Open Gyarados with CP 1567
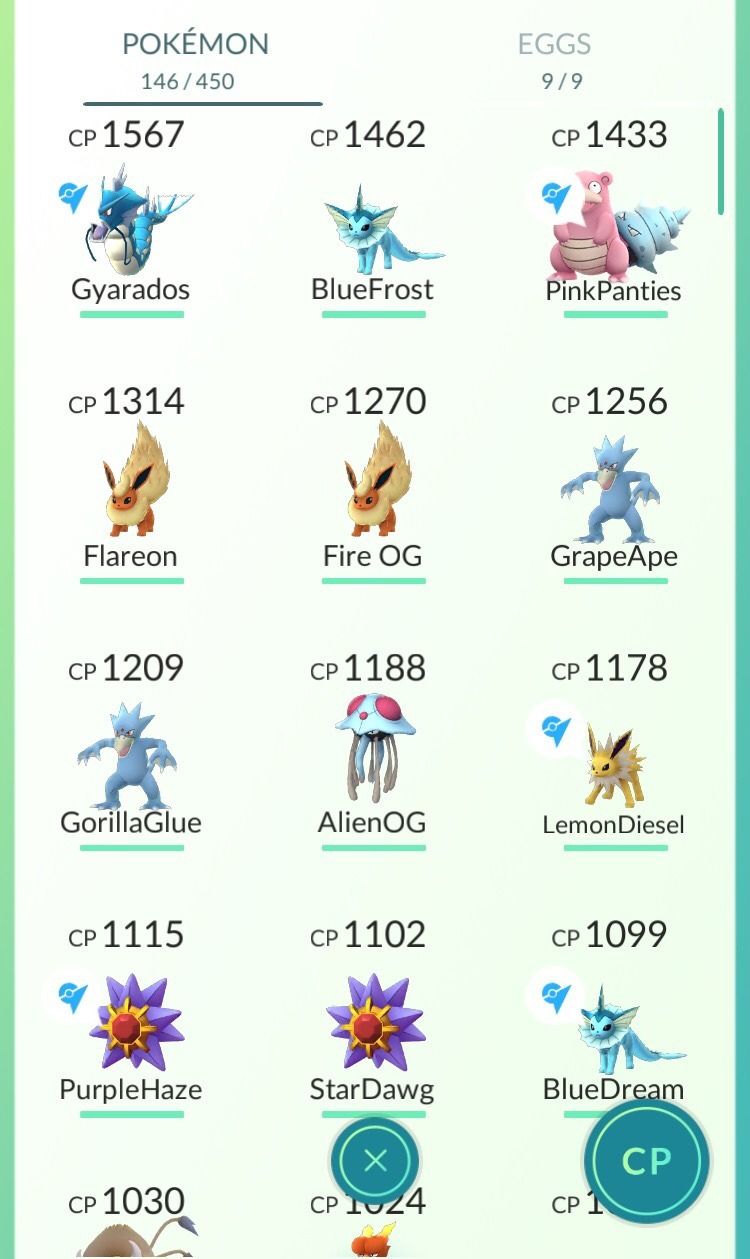Image resolution: width=750 pixels, height=1259 pixels. 132,225
